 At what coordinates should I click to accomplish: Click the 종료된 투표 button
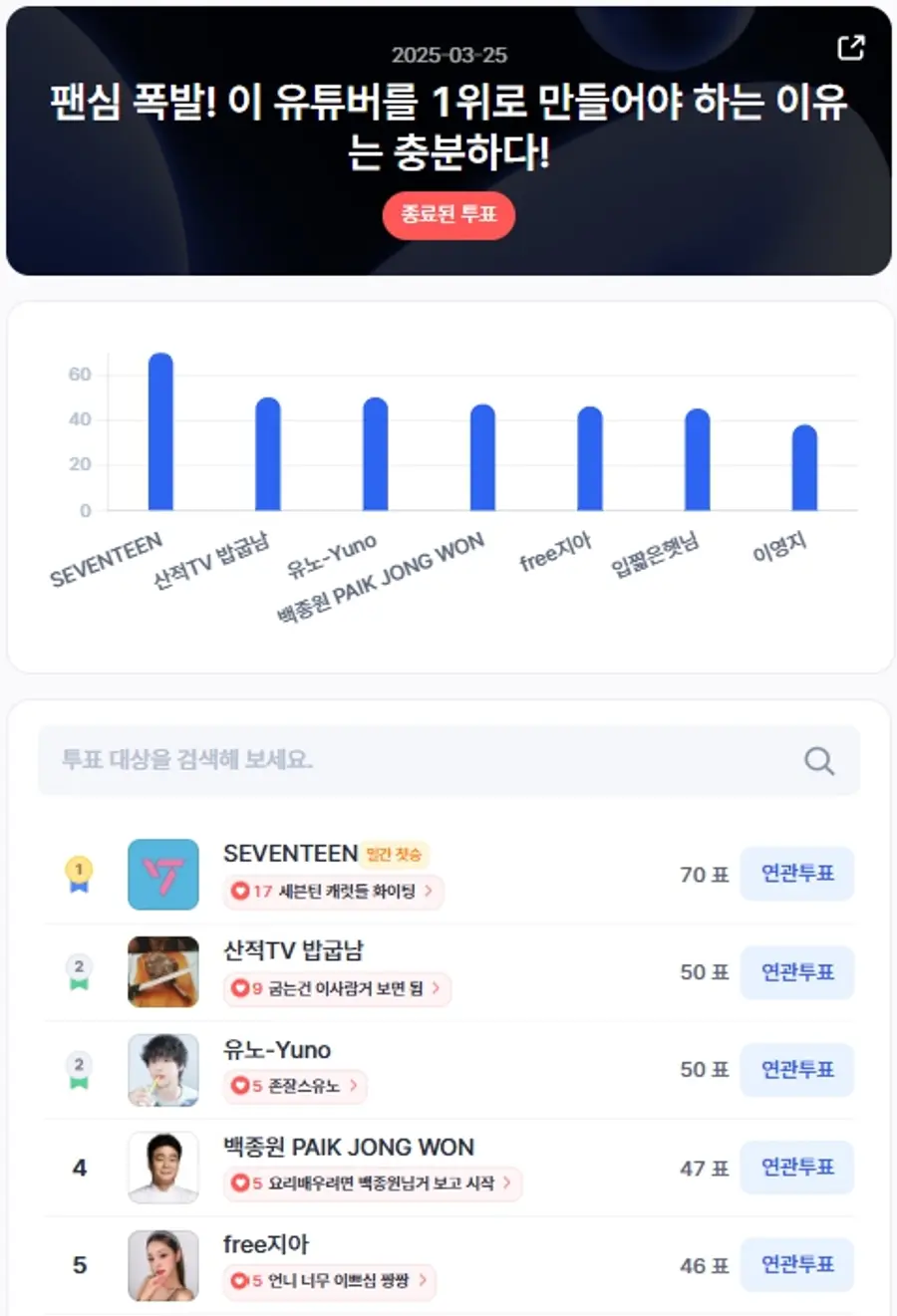click(448, 215)
